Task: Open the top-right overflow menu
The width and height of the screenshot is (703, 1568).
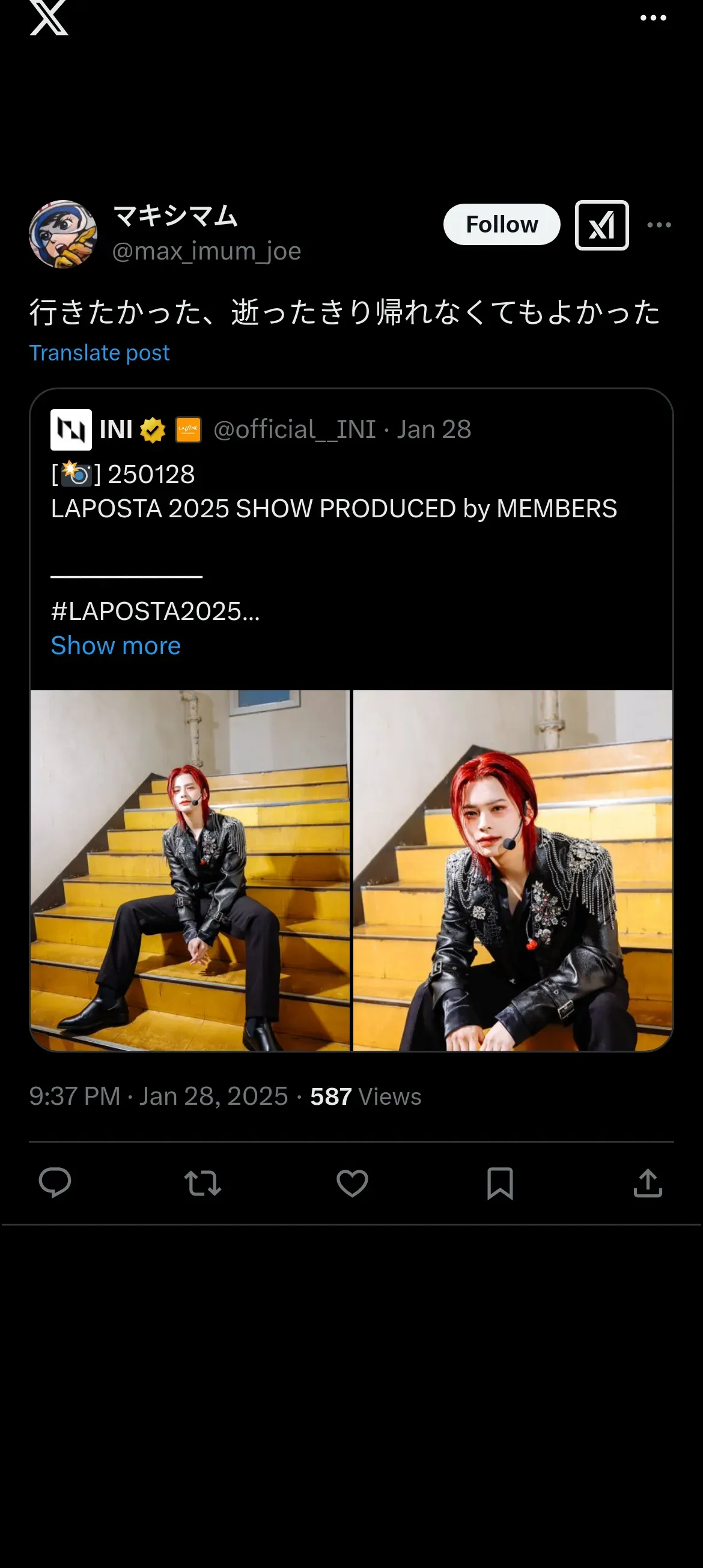Action: [x=653, y=18]
